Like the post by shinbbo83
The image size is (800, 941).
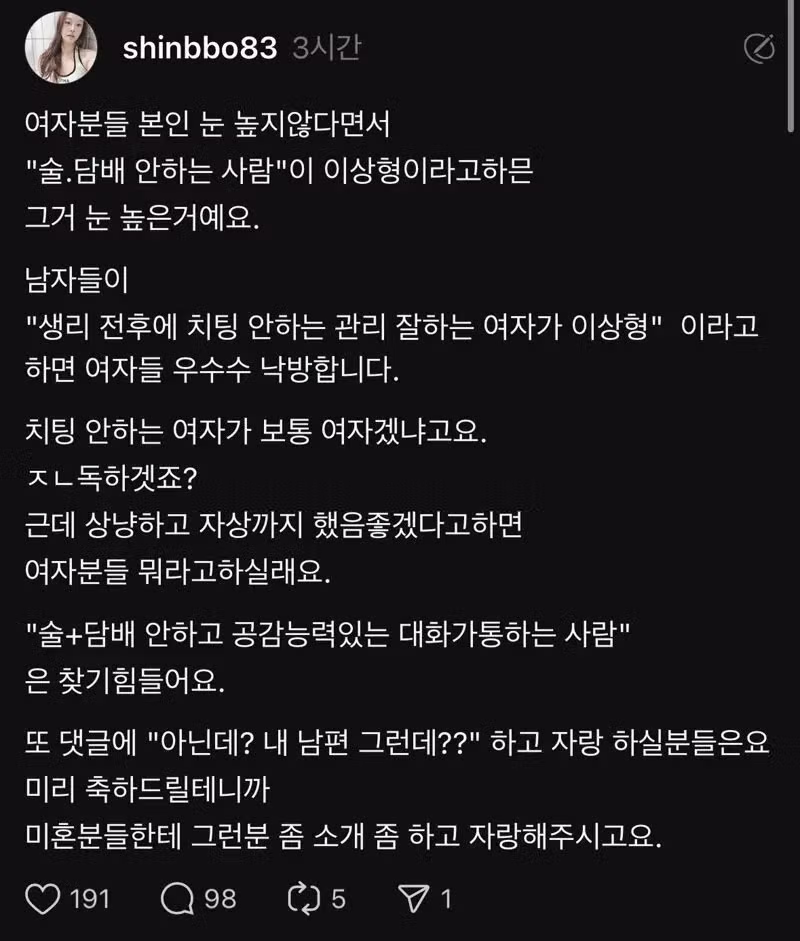43,898
